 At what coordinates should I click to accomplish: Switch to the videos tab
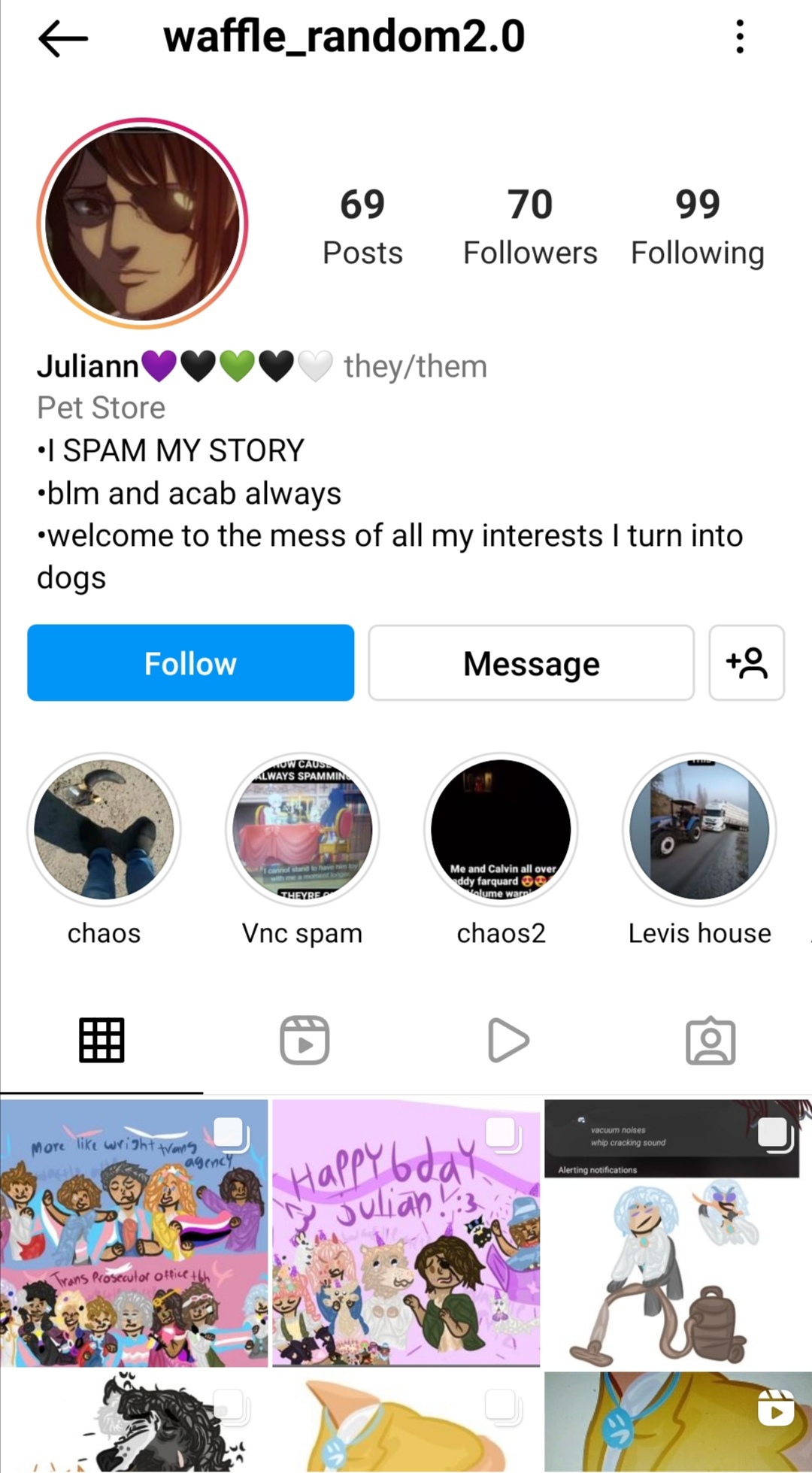(507, 1041)
